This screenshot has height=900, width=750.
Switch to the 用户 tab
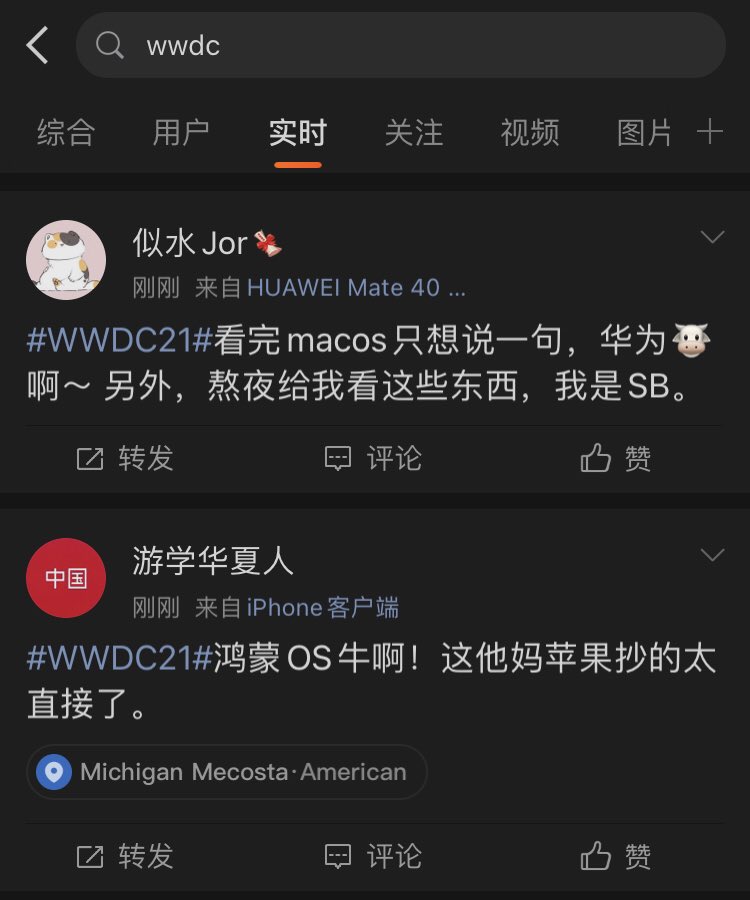click(x=181, y=132)
